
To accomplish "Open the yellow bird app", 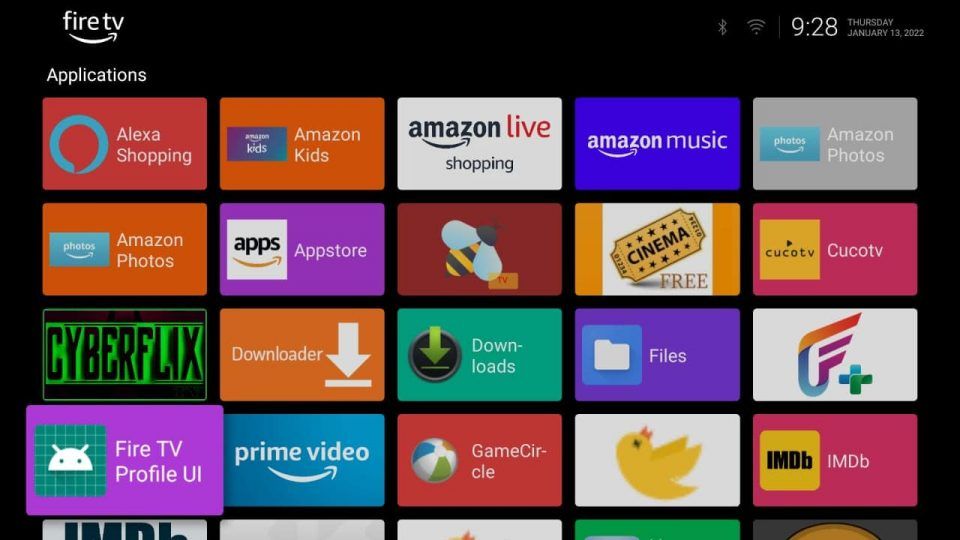I will (657, 461).
